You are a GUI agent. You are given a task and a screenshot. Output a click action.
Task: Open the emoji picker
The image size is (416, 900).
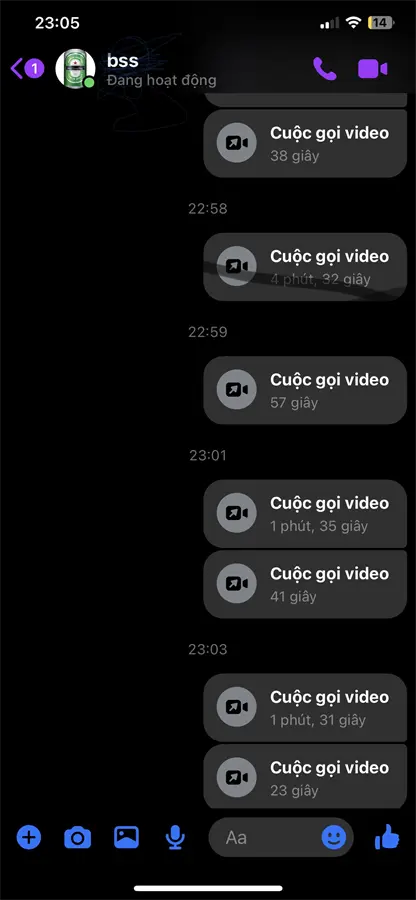point(334,837)
